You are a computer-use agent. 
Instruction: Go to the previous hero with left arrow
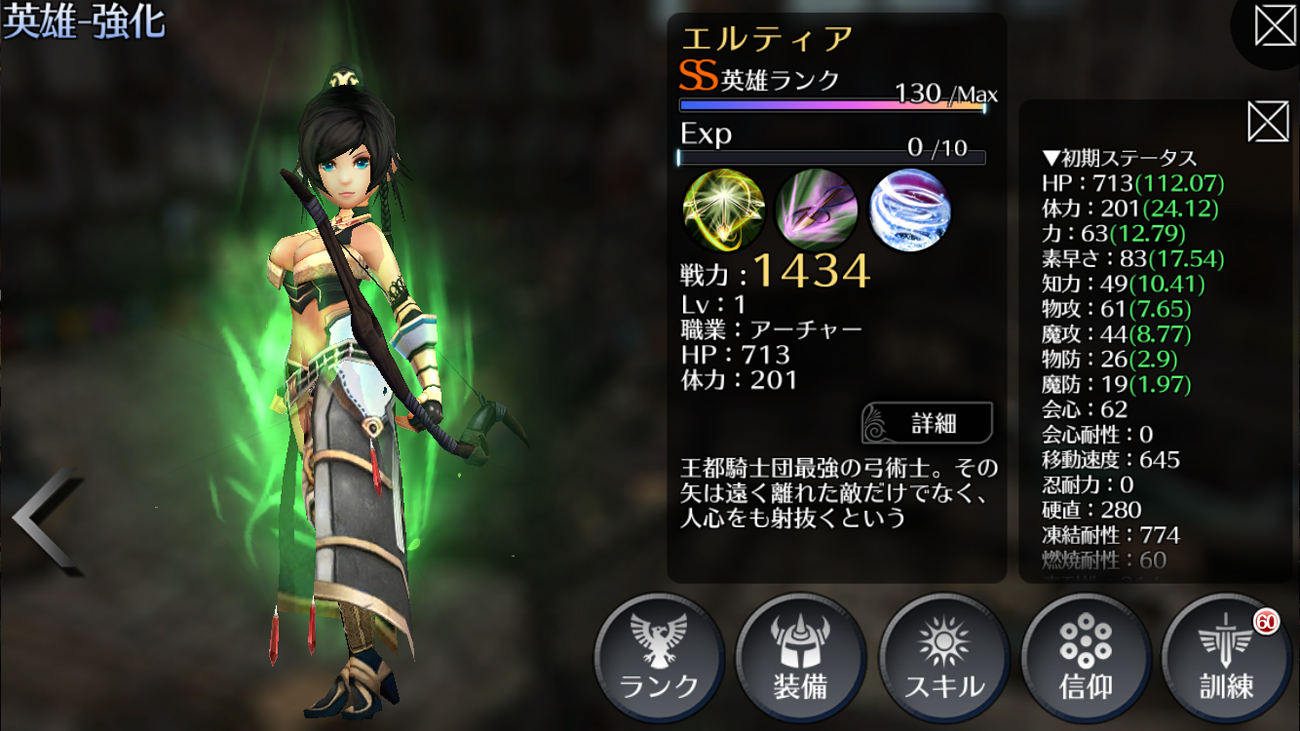coord(46,521)
